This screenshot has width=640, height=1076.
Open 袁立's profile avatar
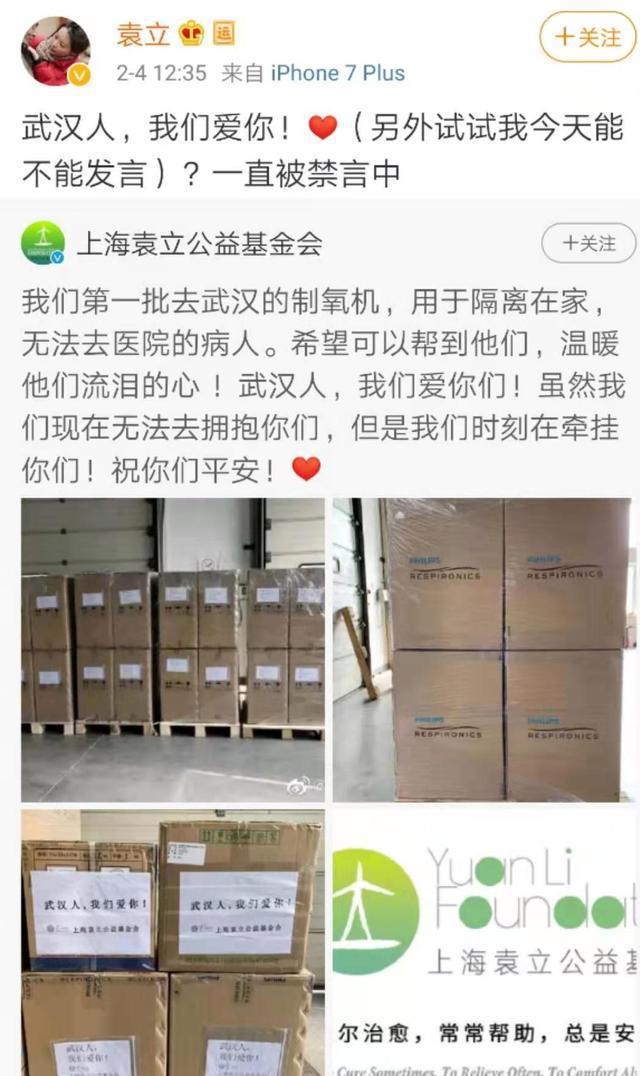(57, 50)
